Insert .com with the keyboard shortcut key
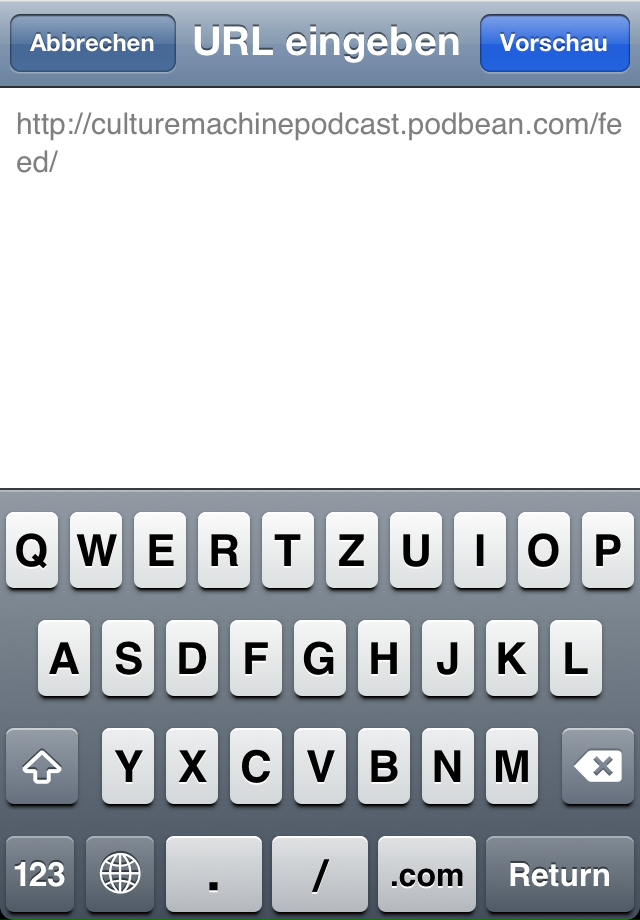The image size is (640, 920). [426, 875]
